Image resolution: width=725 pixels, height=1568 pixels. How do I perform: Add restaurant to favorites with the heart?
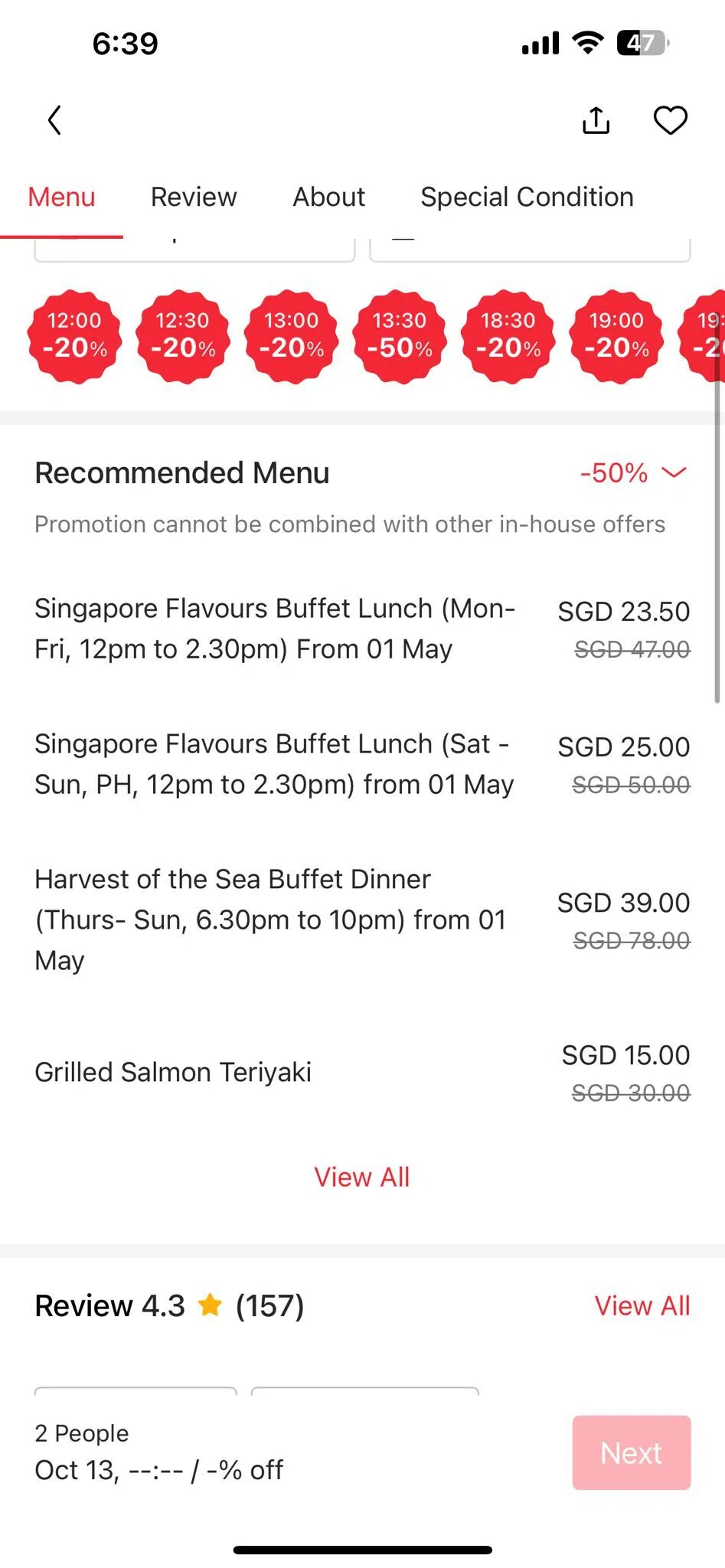pos(670,120)
